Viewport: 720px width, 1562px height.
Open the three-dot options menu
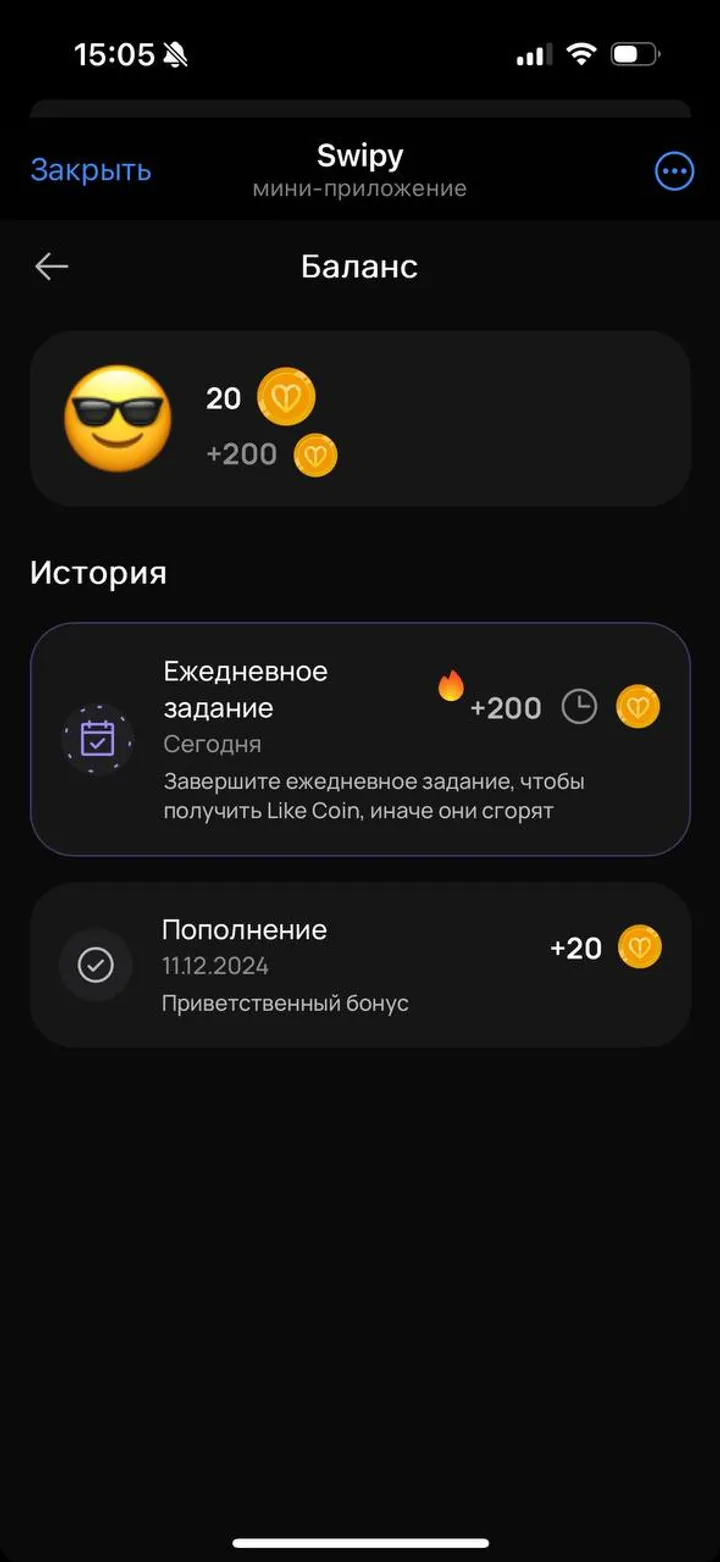(x=674, y=171)
